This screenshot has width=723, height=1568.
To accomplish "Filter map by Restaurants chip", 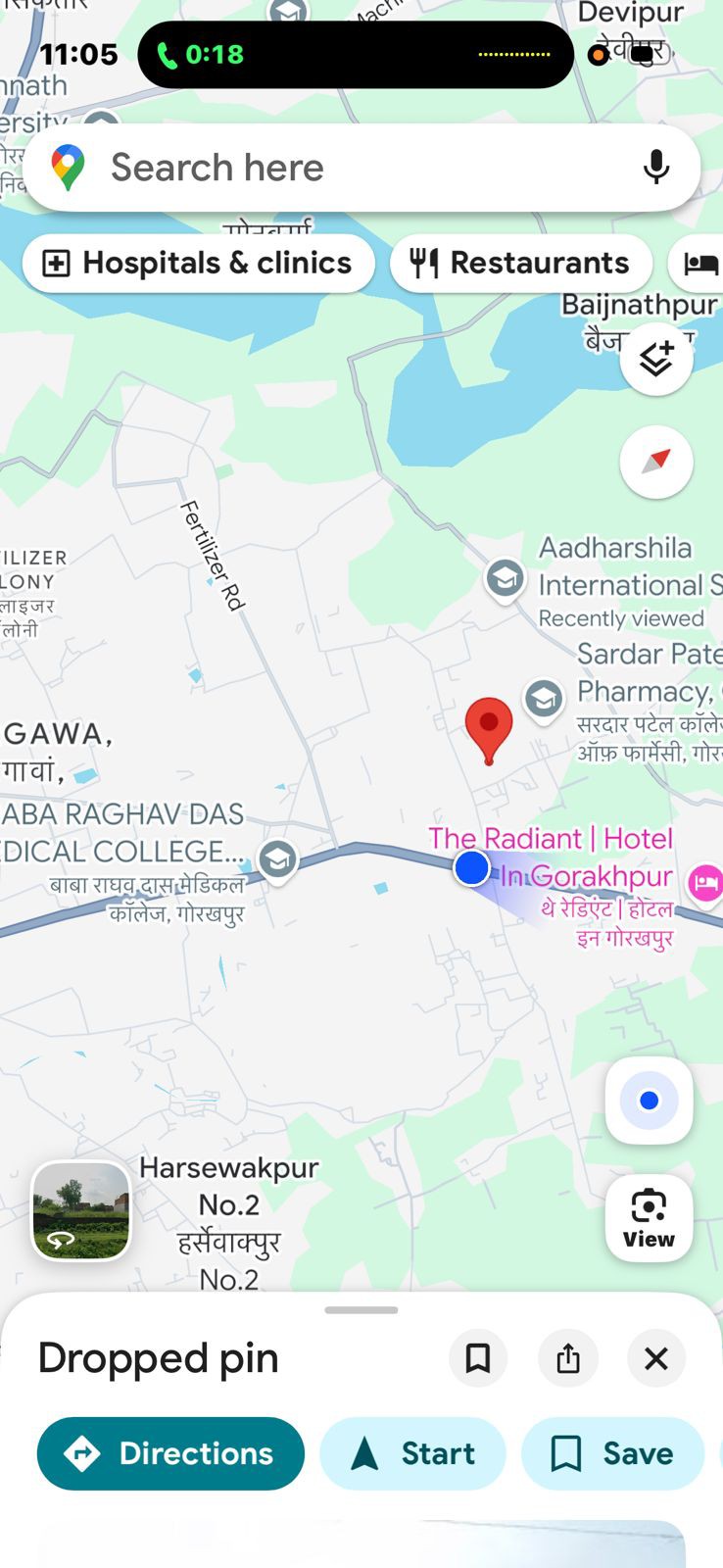I will tap(520, 263).
